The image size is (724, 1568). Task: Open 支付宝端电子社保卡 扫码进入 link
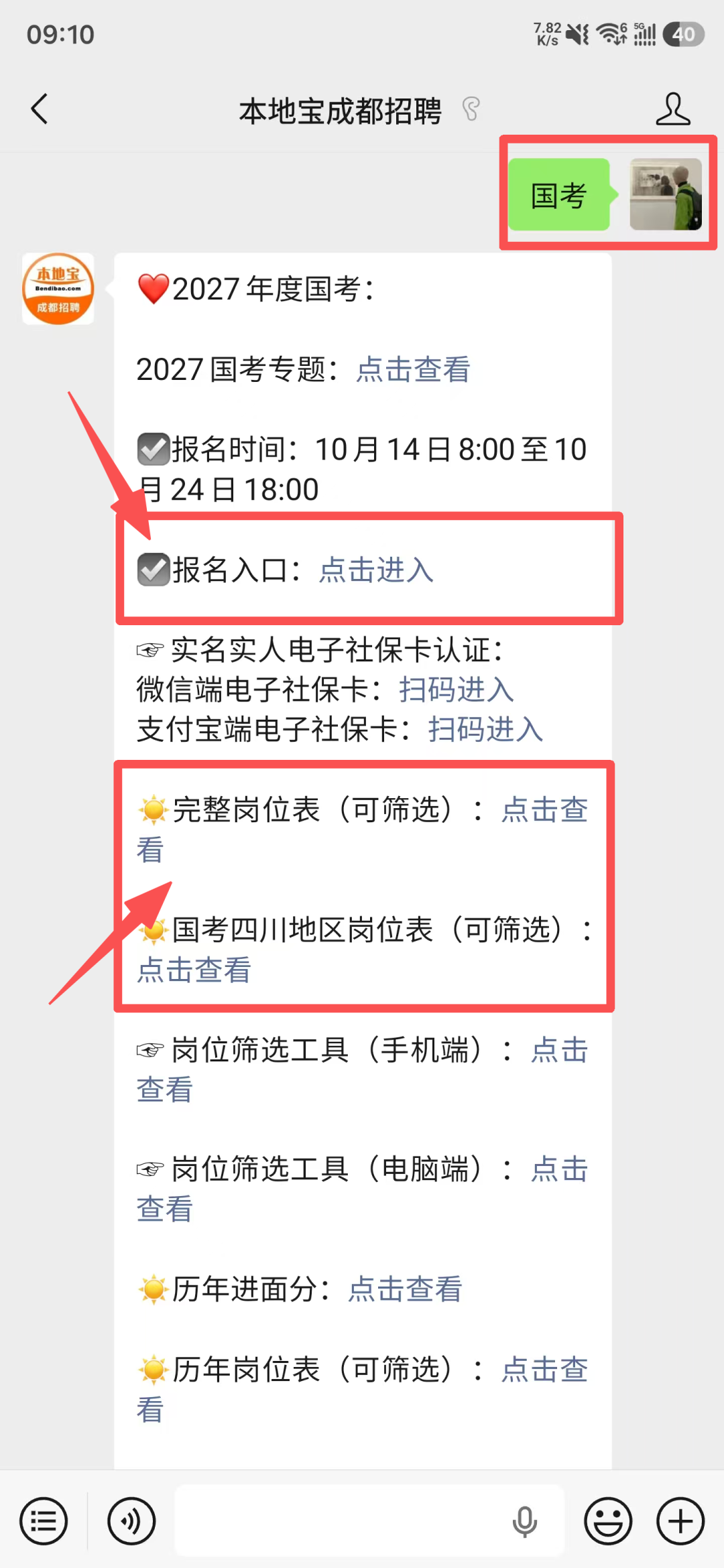click(486, 730)
